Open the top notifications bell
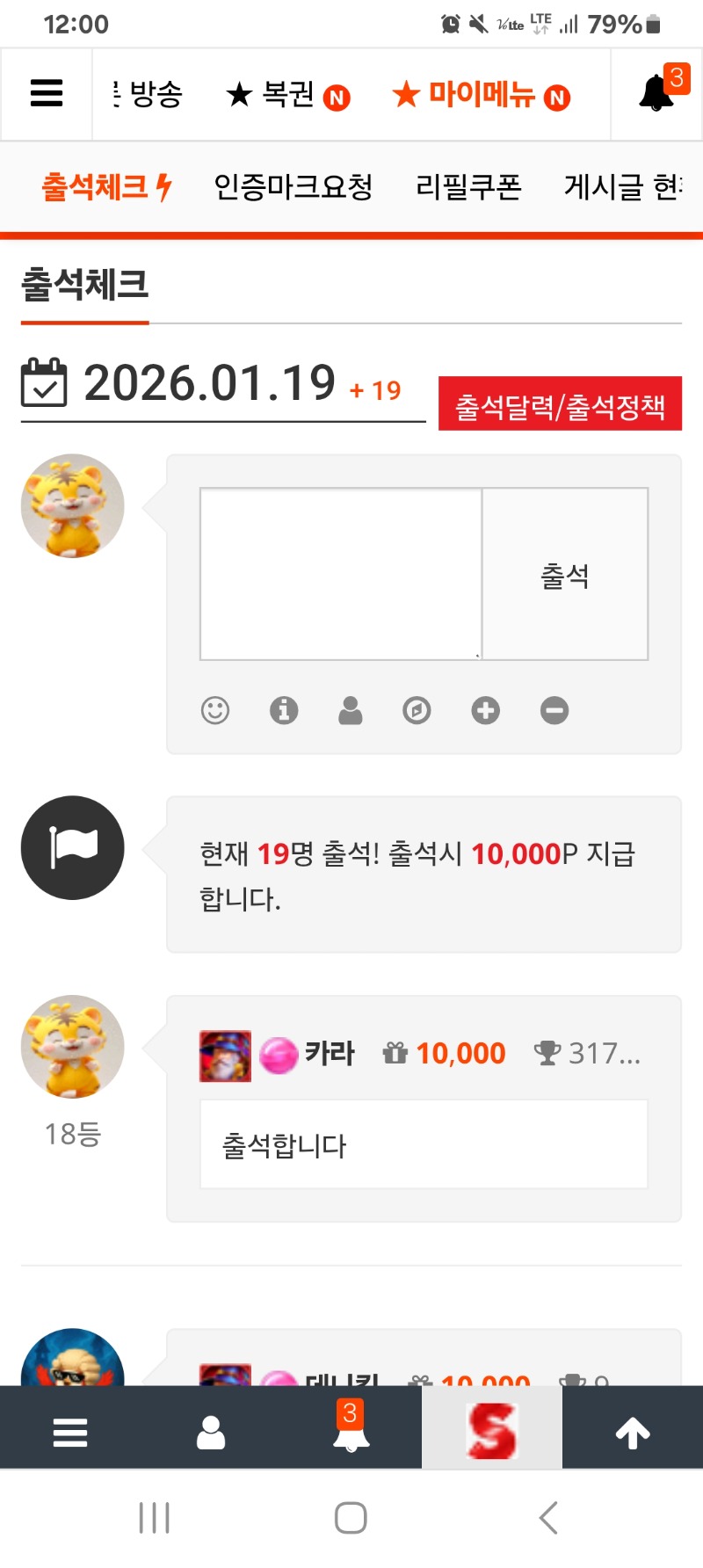The width and height of the screenshot is (703, 1568). [x=656, y=93]
